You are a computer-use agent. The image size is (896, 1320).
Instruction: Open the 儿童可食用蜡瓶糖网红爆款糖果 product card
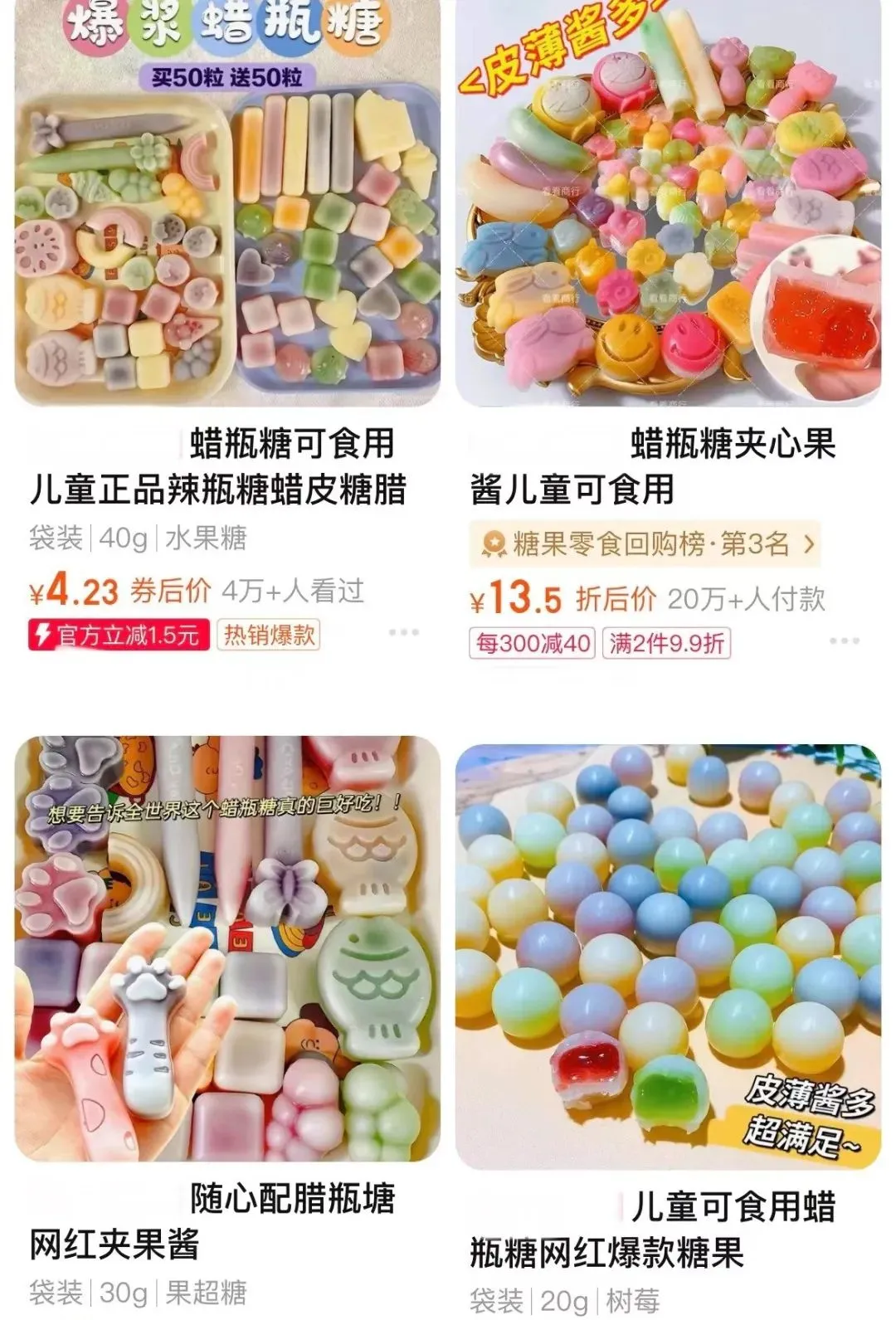669,954
